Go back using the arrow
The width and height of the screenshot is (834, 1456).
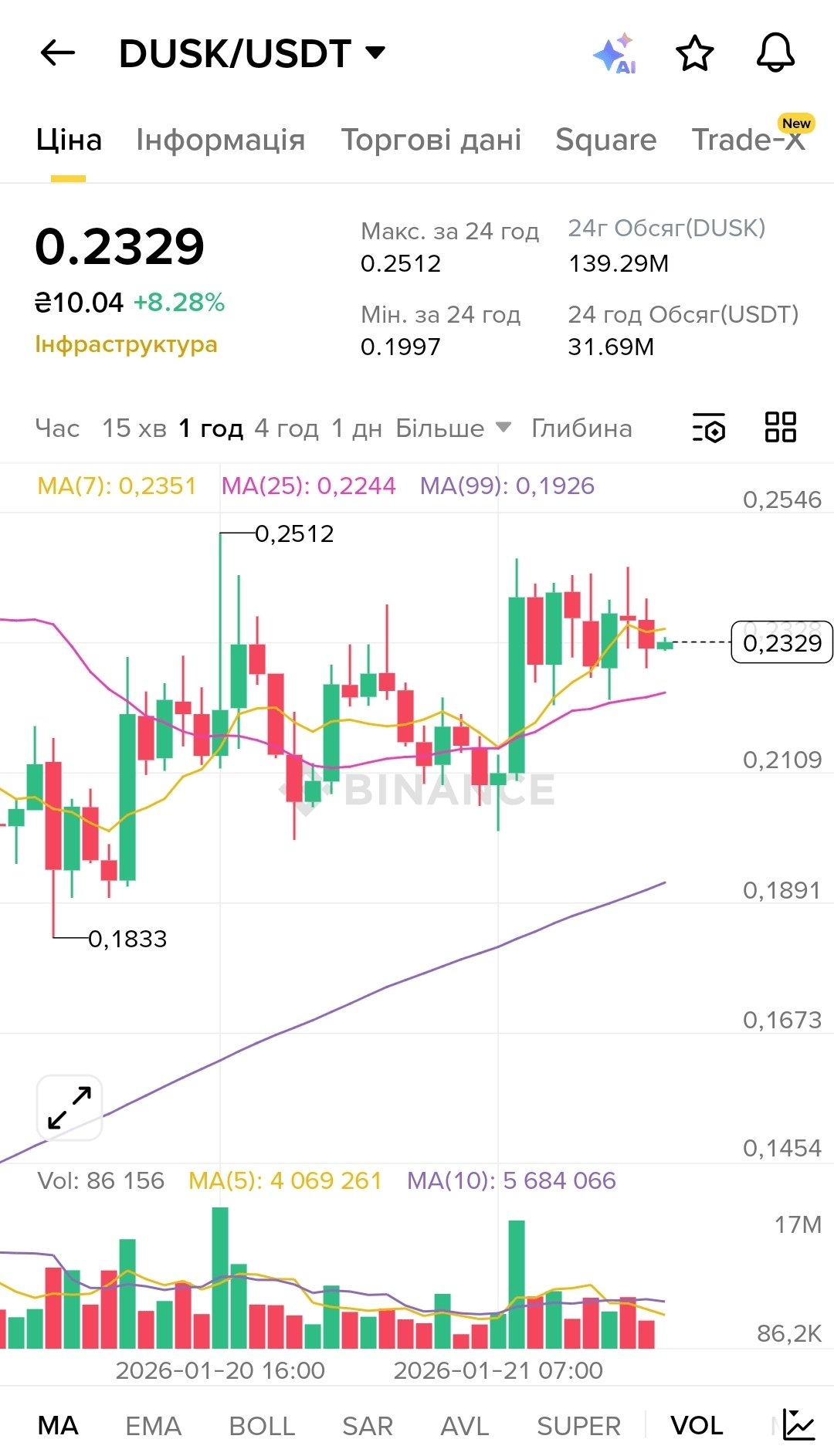[58, 53]
